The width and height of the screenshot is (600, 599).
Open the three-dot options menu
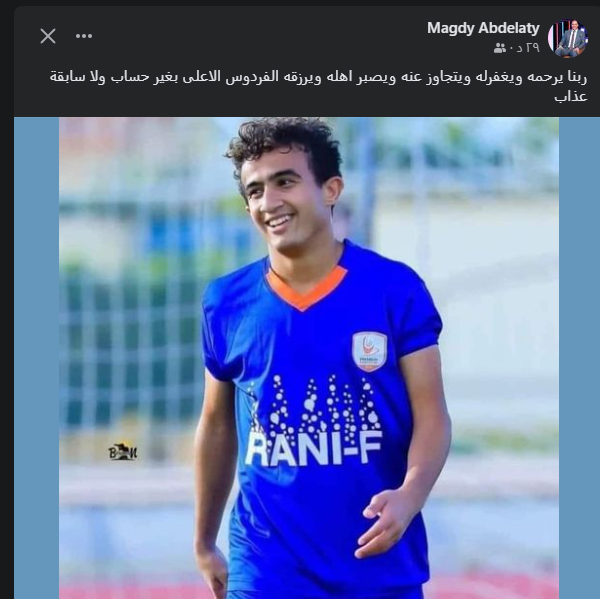[x=84, y=36]
